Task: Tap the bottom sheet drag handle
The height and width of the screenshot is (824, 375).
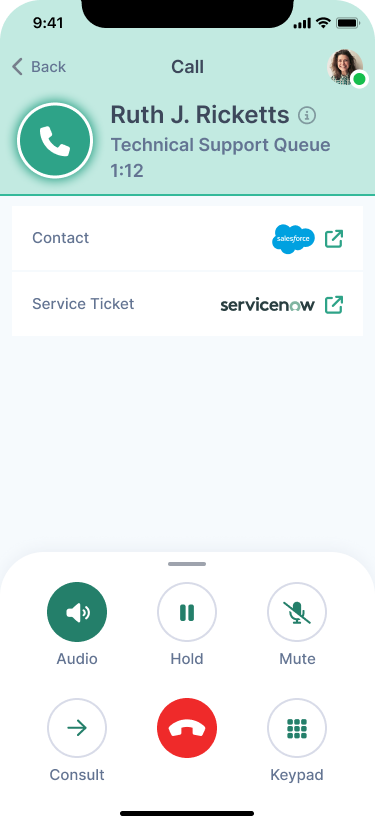Action: [x=187, y=564]
